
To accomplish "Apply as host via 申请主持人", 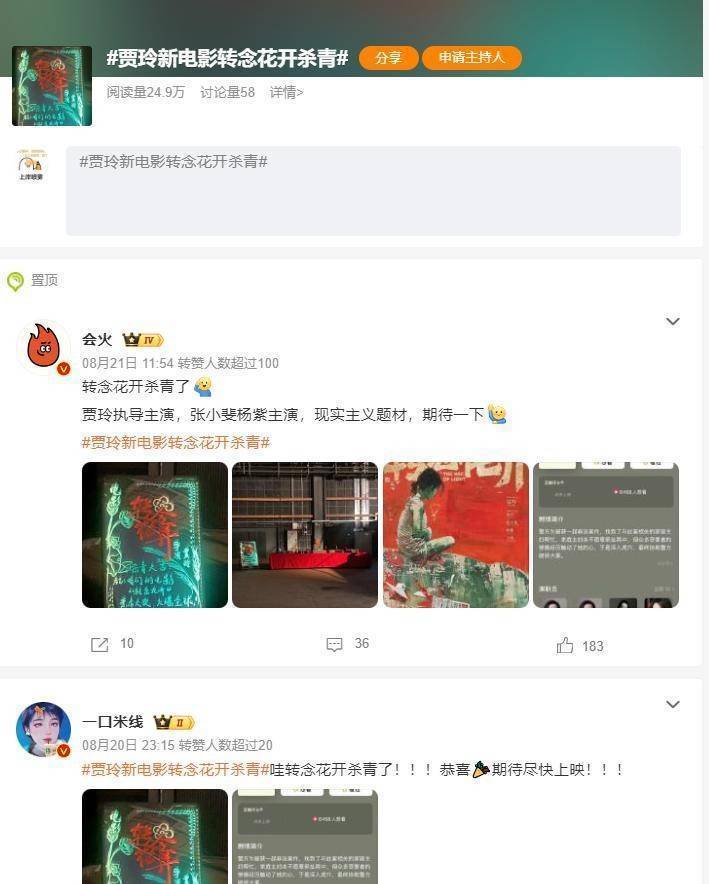I will point(471,58).
